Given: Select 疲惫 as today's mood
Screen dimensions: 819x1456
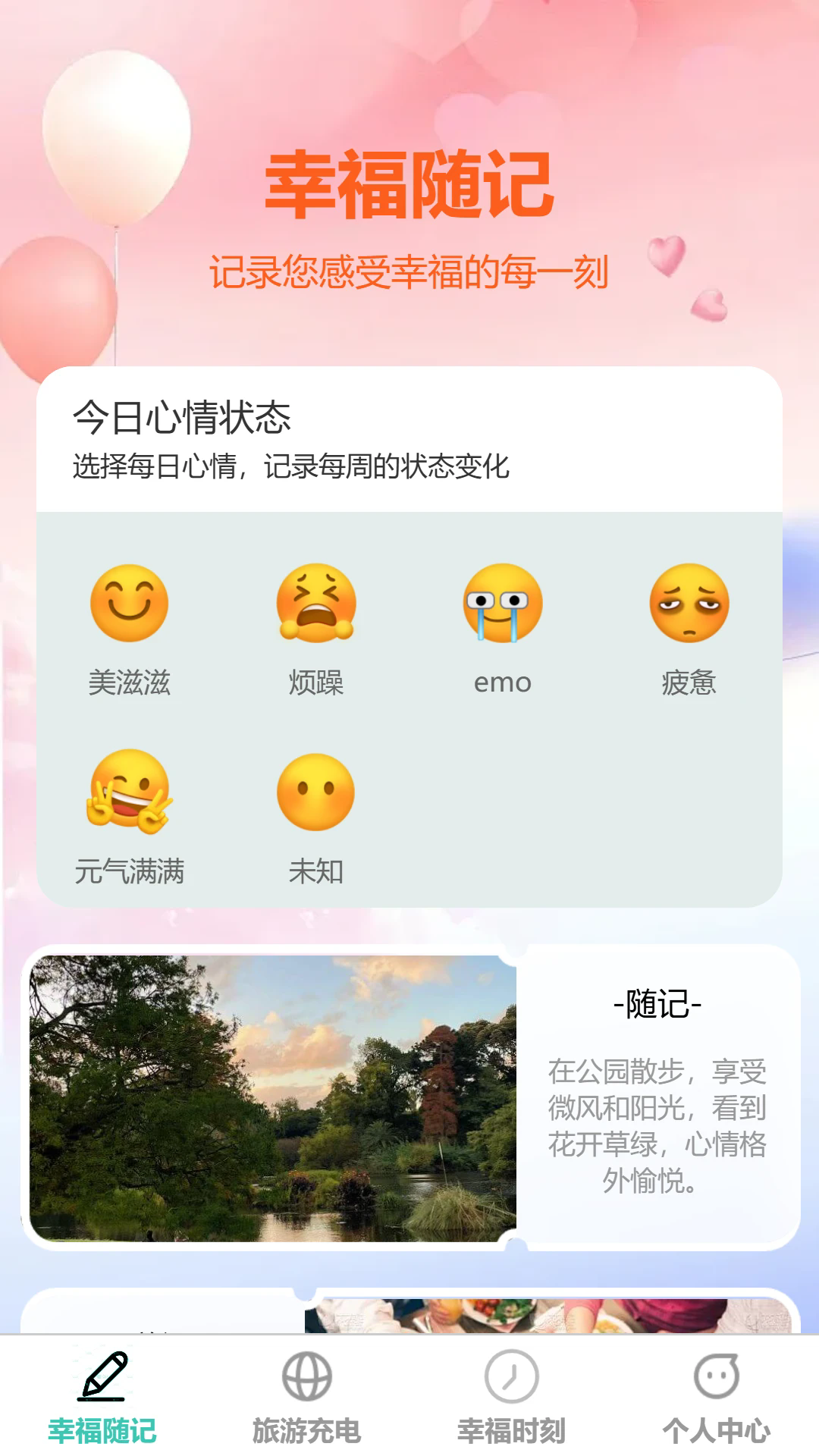Looking at the screenshot, I should click(x=688, y=603).
